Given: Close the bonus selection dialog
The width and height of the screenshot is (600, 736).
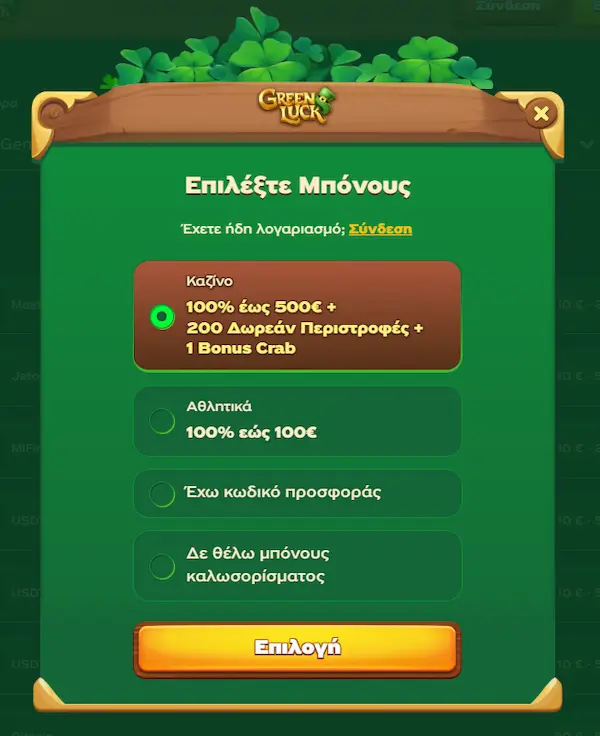Looking at the screenshot, I should [x=541, y=114].
